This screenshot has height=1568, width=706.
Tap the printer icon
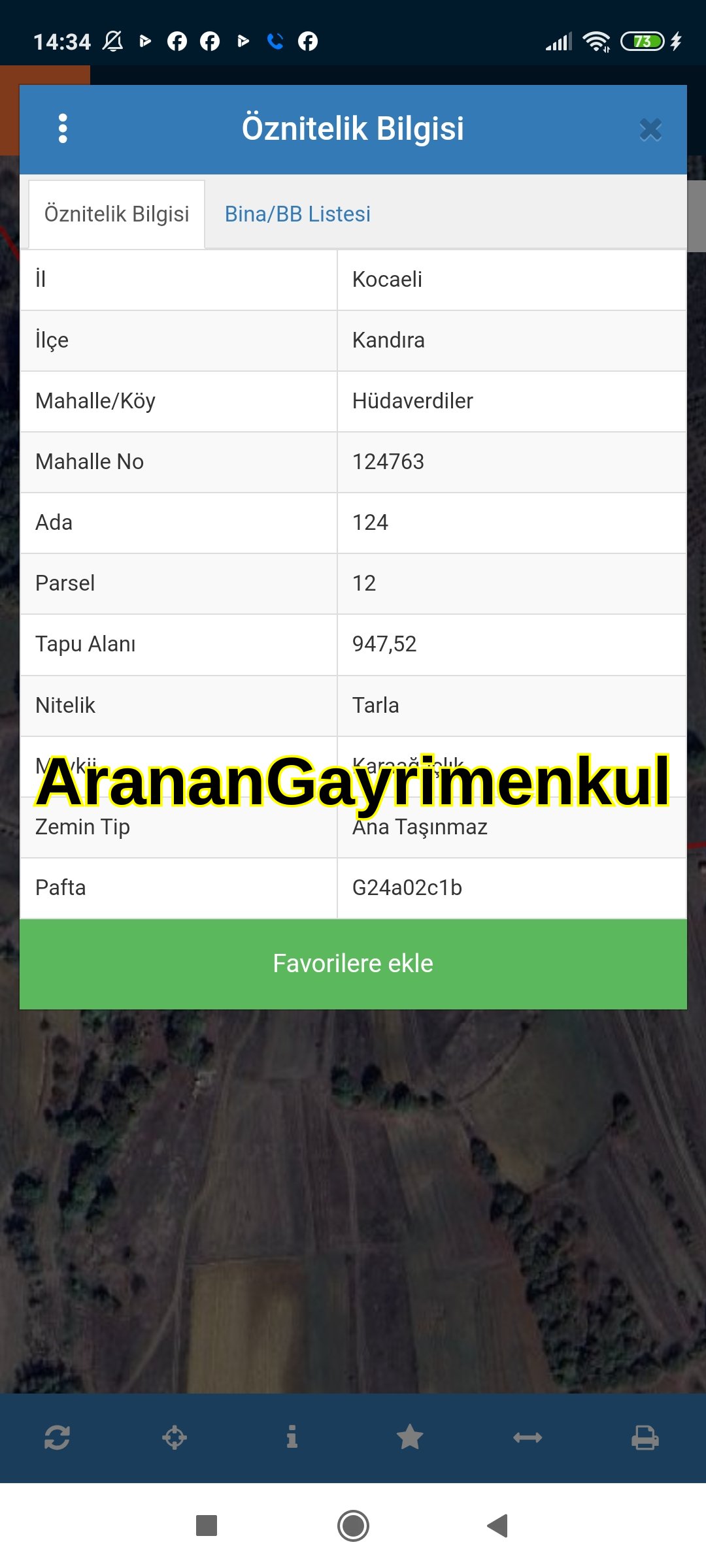tap(645, 1437)
